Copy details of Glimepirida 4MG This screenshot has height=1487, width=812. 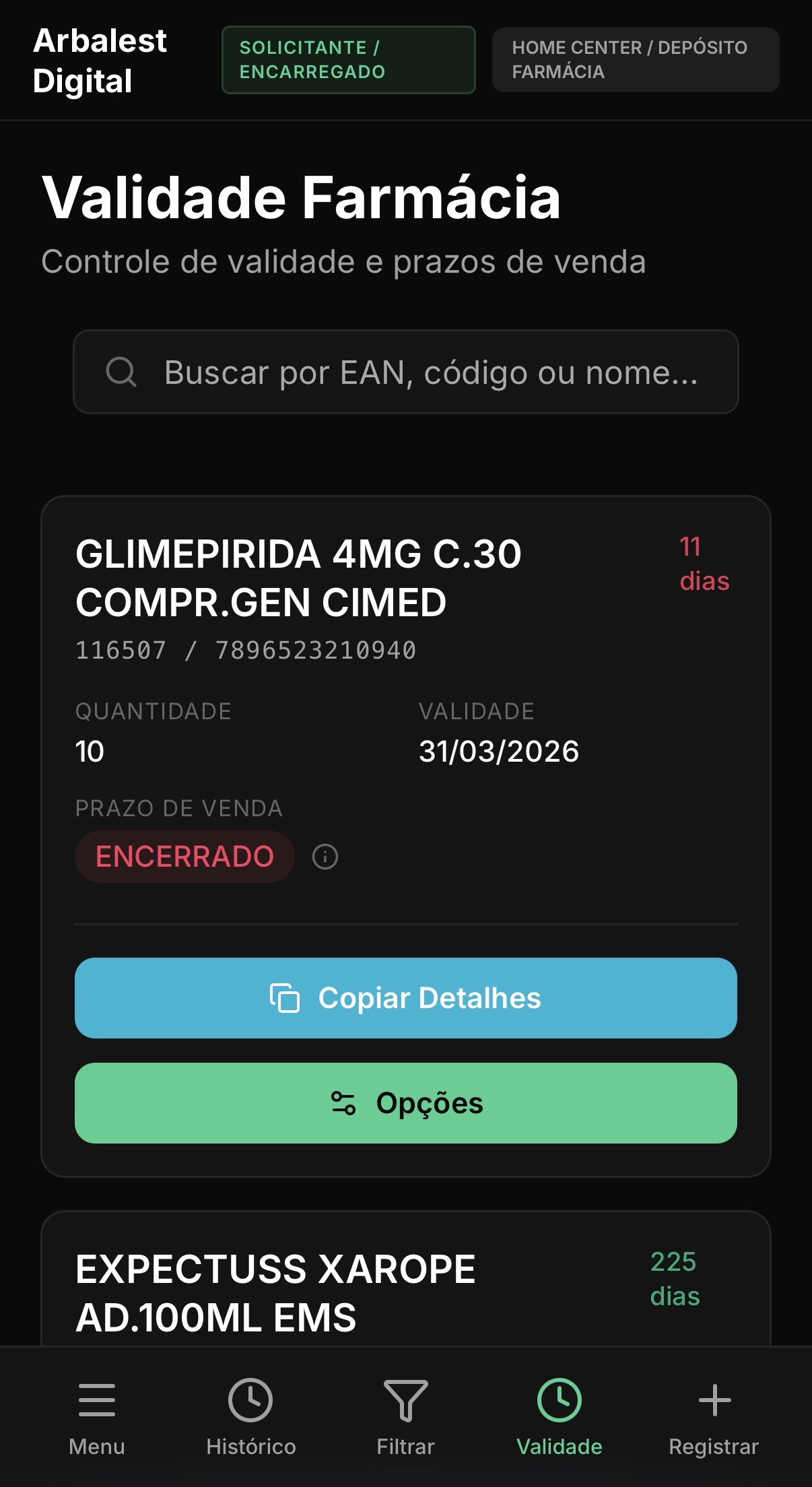[x=405, y=997]
